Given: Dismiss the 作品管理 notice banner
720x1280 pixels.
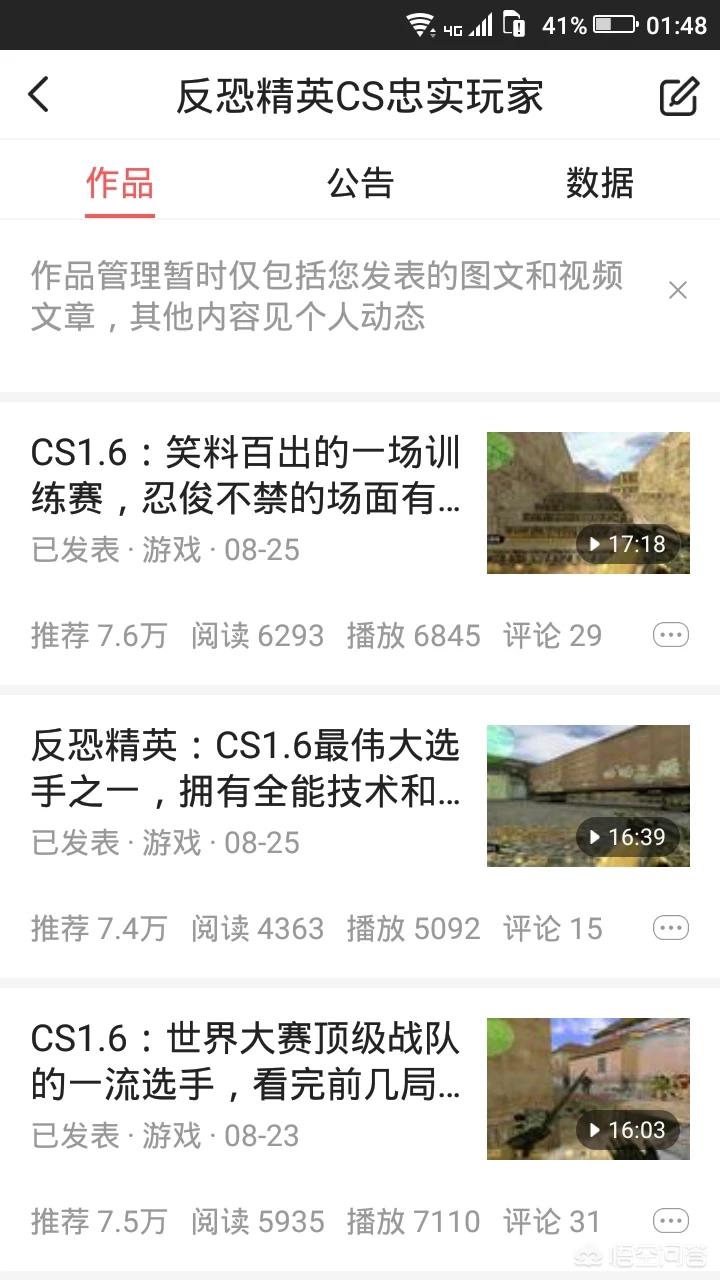Looking at the screenshot, I should tap(678, 290).
